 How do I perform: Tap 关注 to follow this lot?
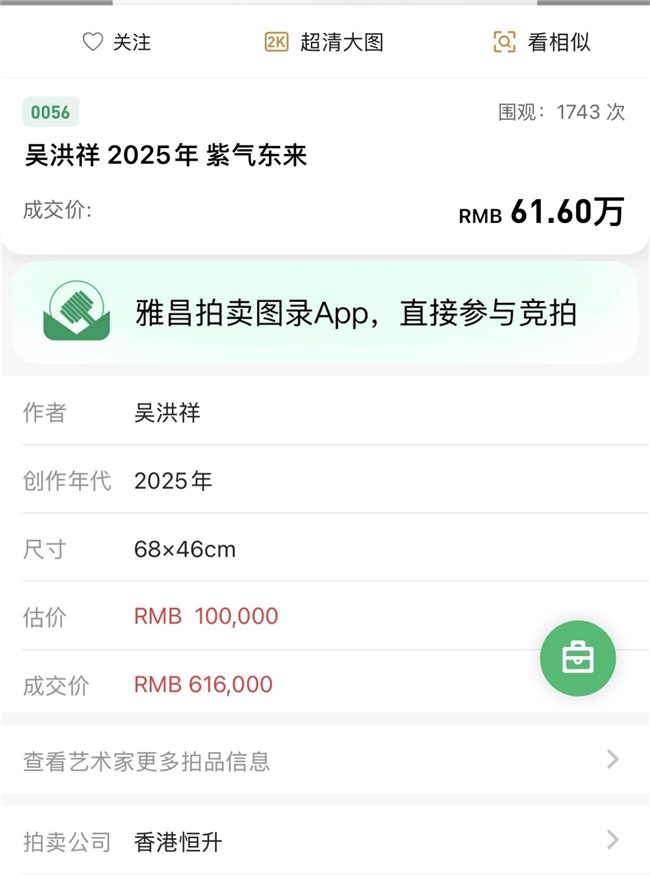[x=116, y=42]
